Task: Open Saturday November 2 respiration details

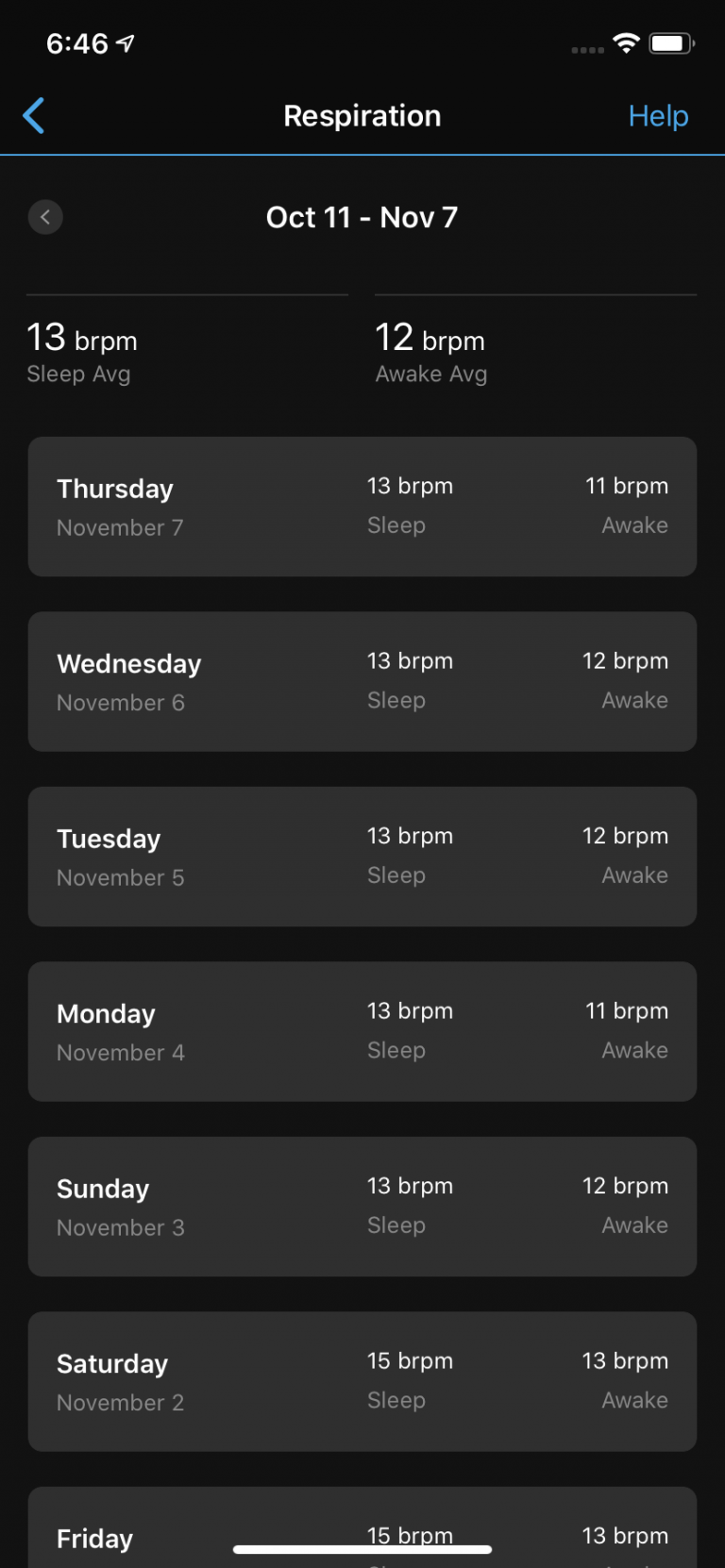Action: (362, 1381)
